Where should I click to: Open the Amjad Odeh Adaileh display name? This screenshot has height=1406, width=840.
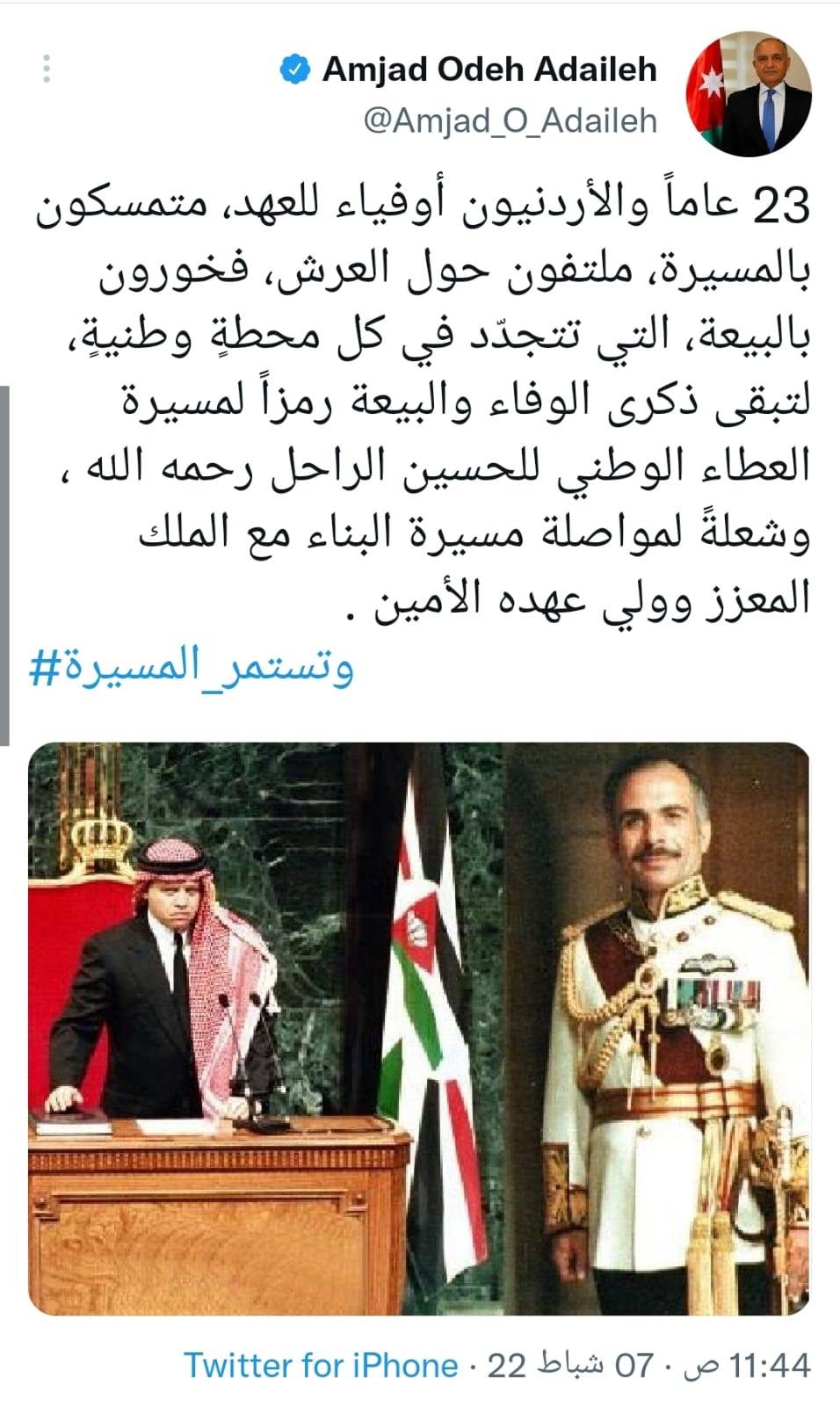click(489, 69)
